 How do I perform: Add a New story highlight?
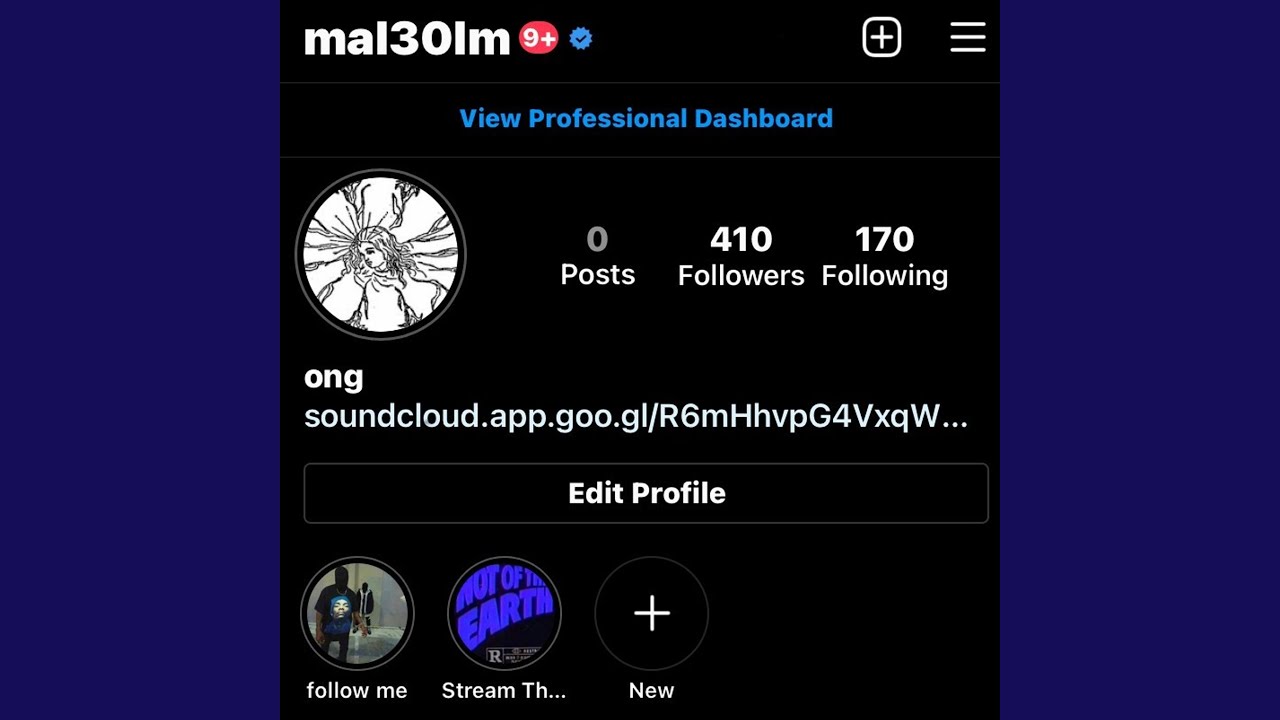pos(651,613)
